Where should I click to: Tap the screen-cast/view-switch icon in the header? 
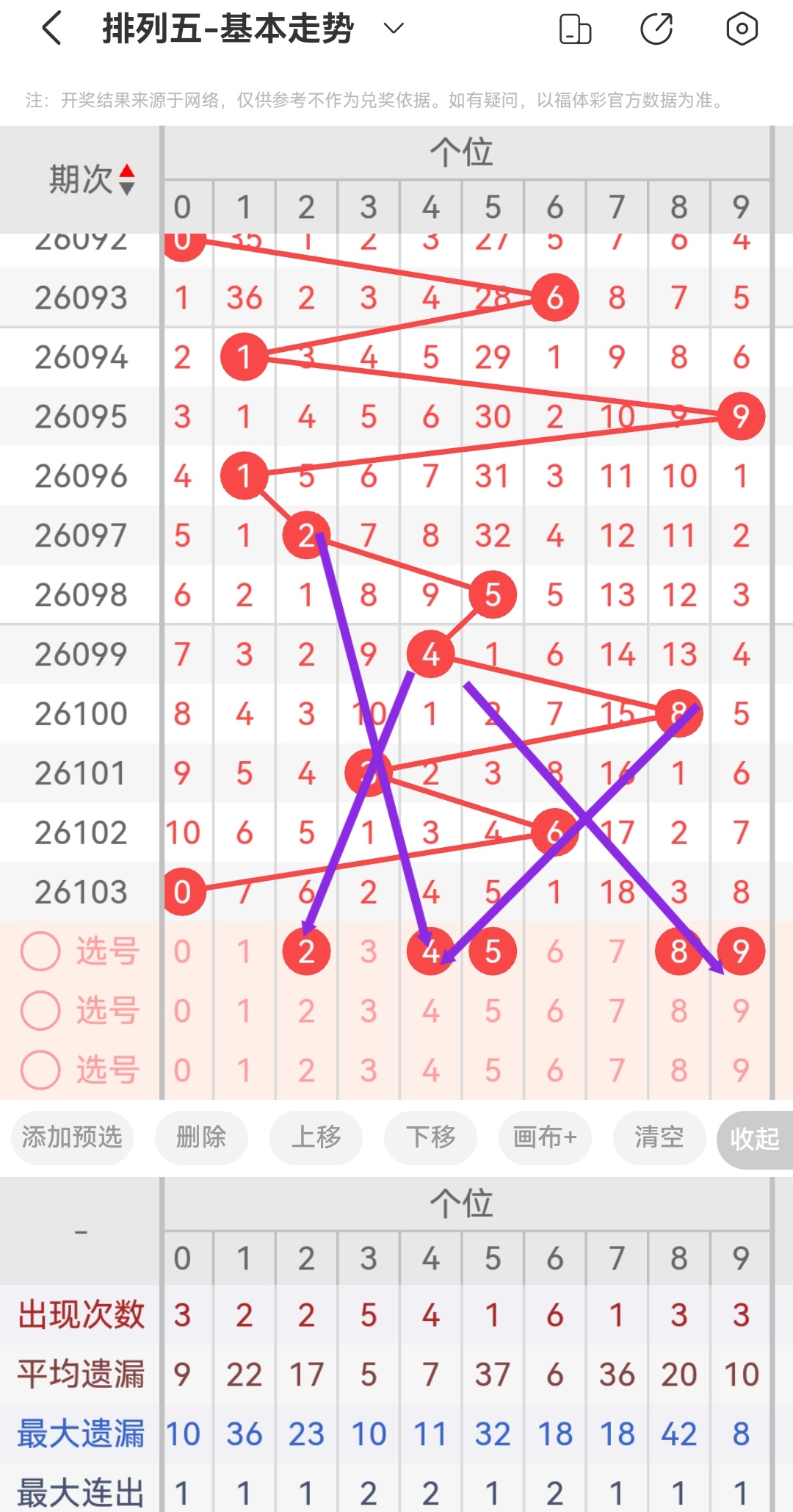576,29
